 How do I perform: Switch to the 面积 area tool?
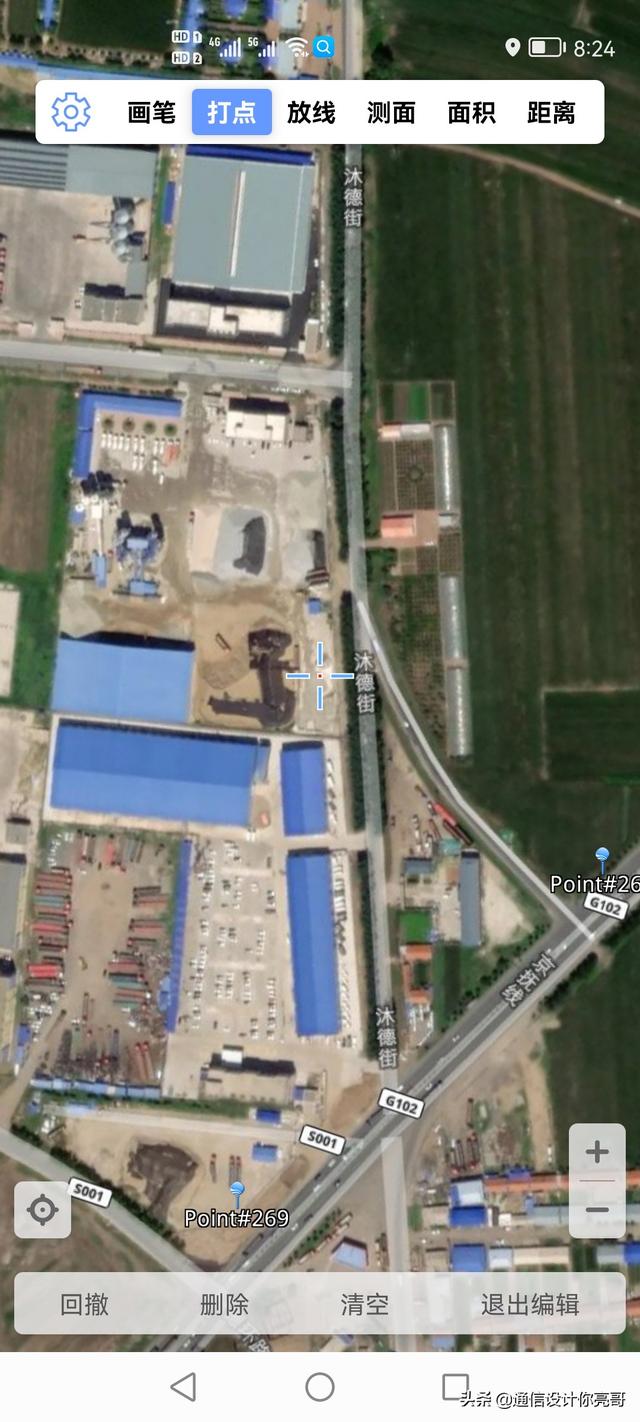471,112
